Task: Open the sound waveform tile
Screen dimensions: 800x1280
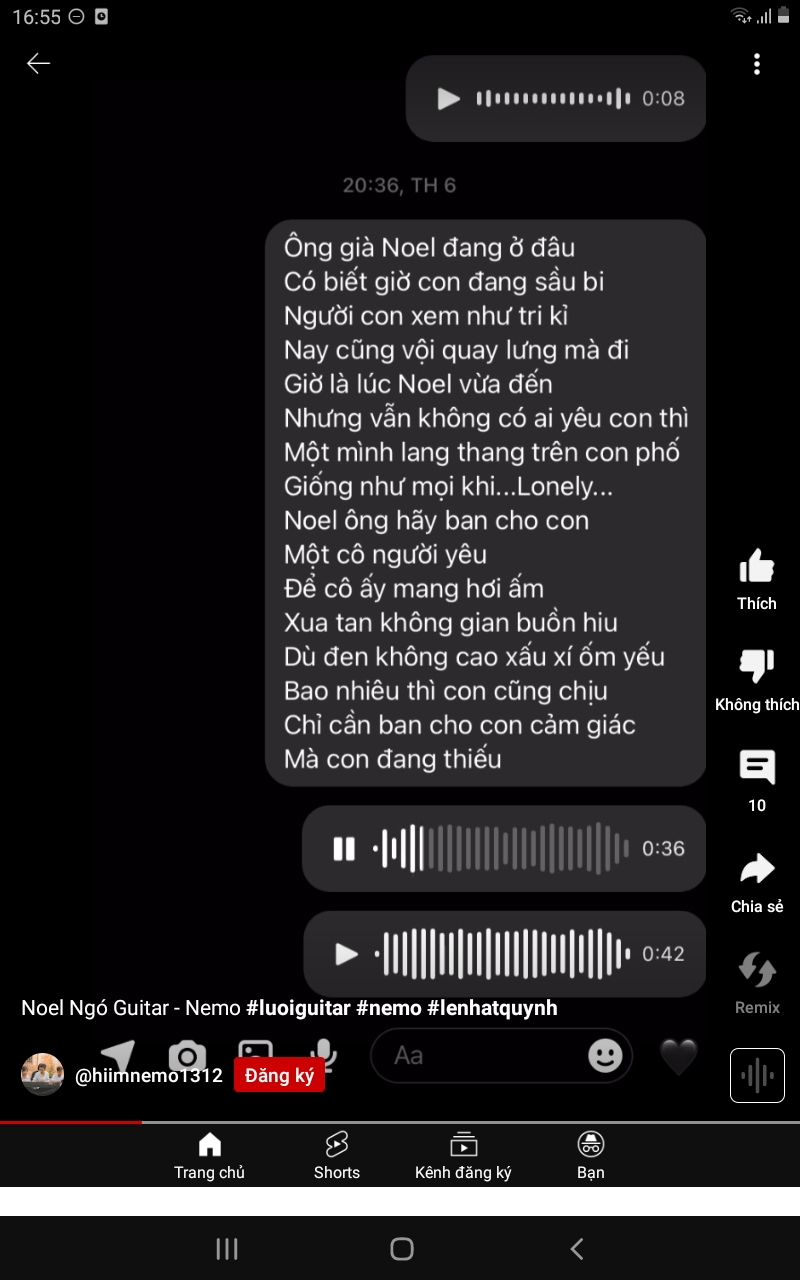Action: [757, 1075]
